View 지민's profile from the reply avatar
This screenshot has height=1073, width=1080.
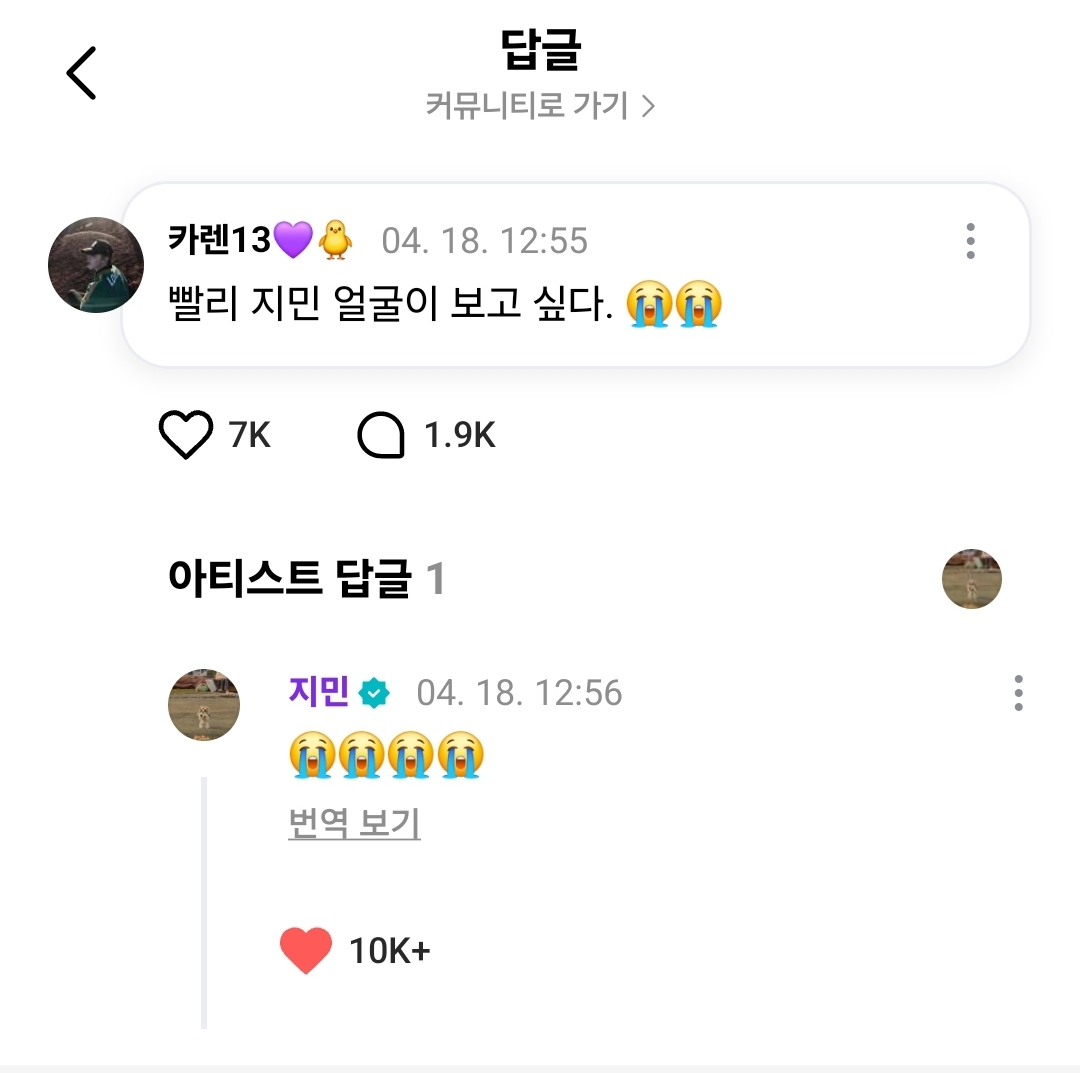tap(204, 705)
